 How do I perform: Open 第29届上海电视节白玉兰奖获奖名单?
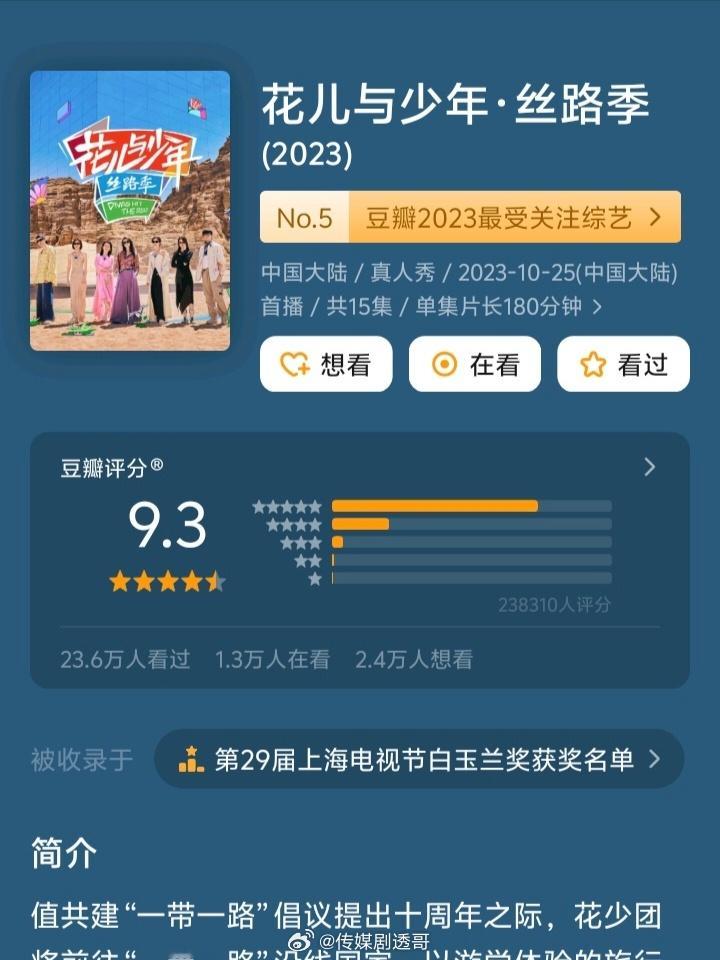coord(420,761)
